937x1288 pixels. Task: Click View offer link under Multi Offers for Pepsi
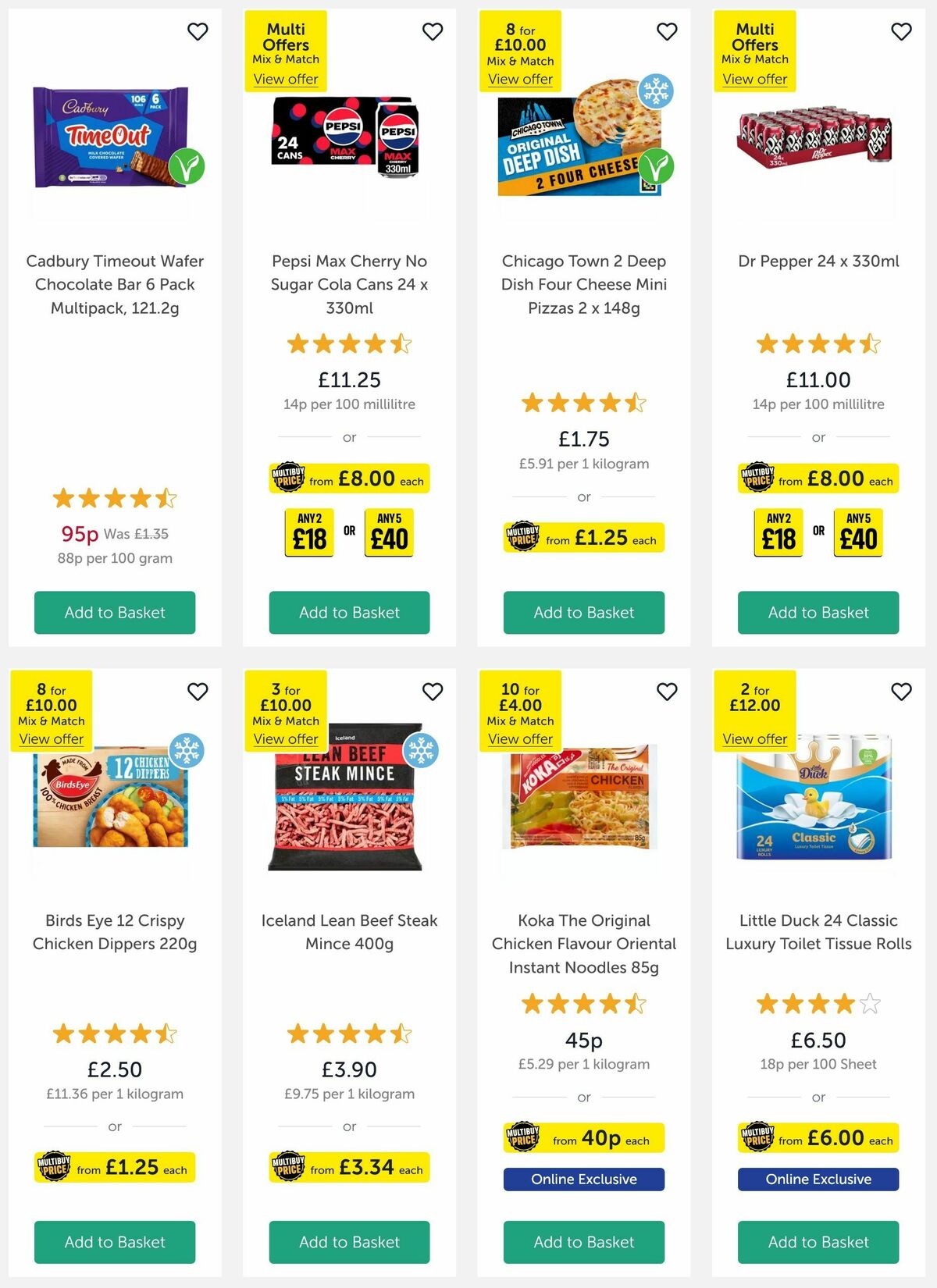[x=286, y=79]
